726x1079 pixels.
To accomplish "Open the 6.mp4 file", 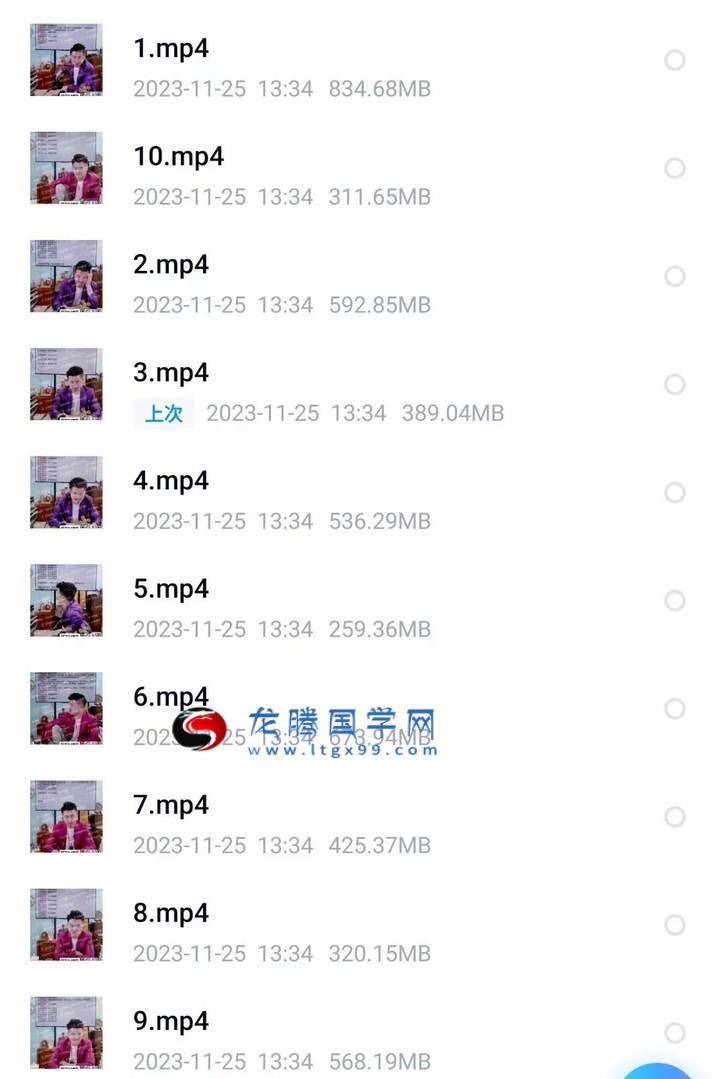I will point(171,696).
